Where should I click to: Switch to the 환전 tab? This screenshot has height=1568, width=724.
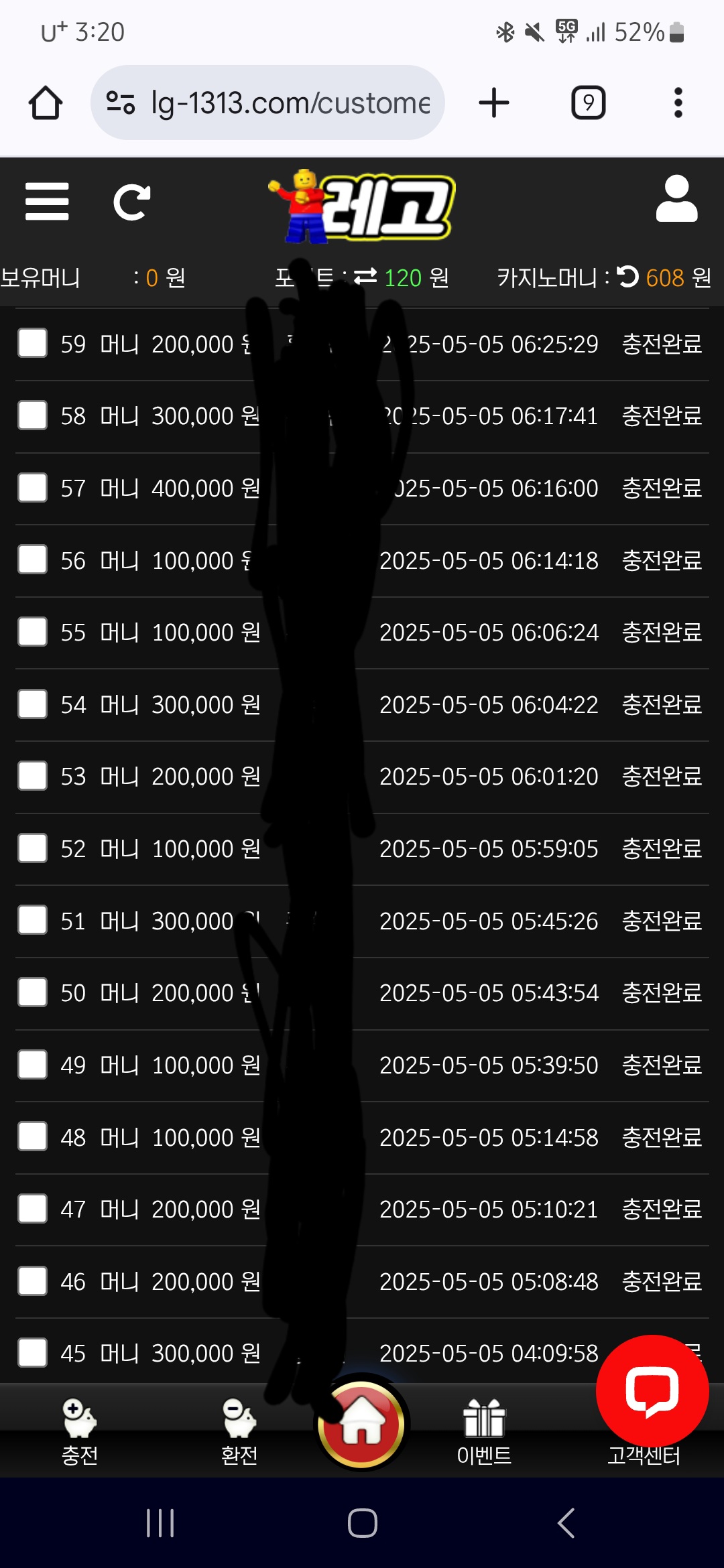239,1431
